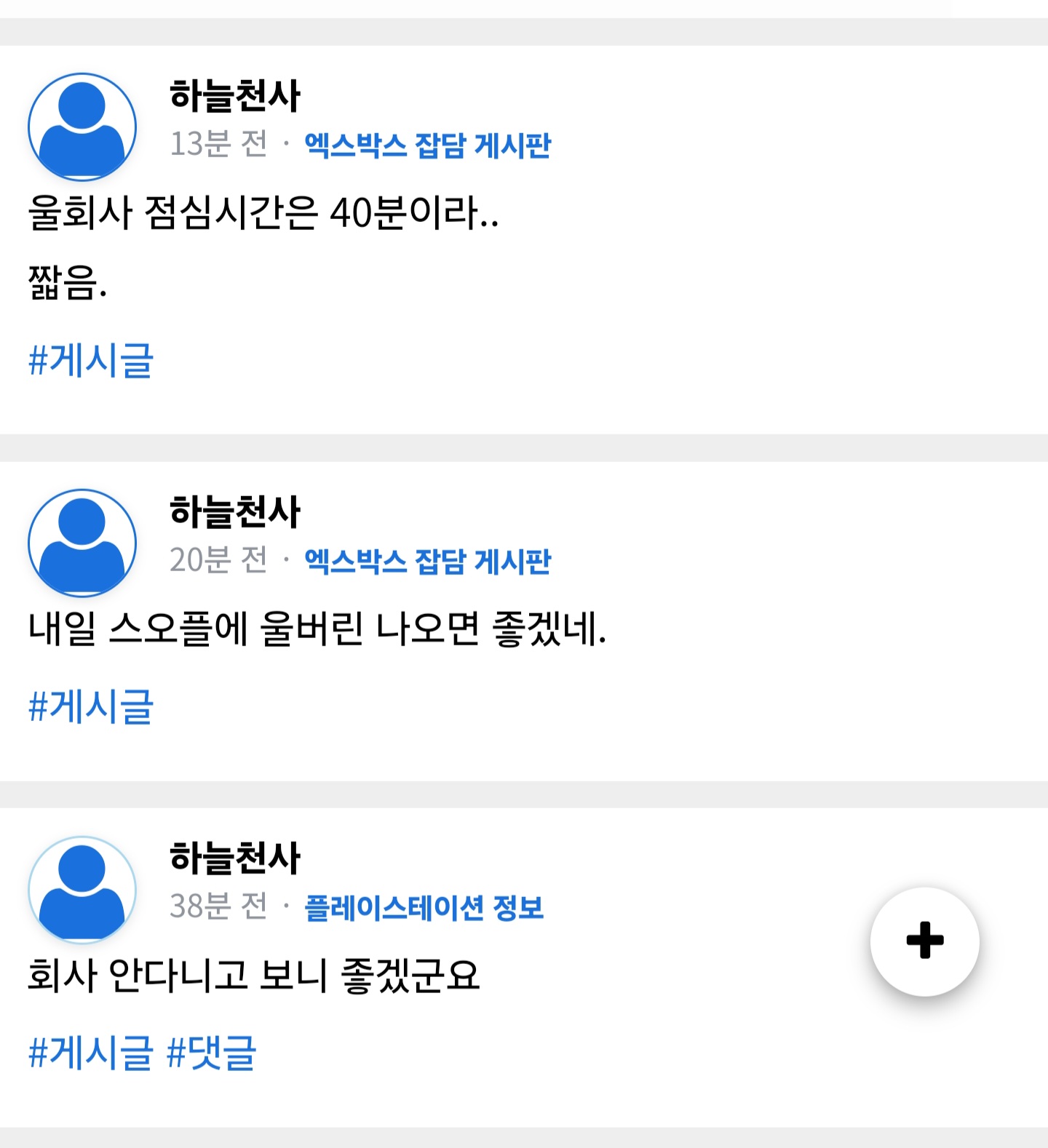Image resolution: width=1048 pixels, height=1148 pixels.
Task: Tap #게시글 hashtag under the 점심시간 post
Action: (x=91, y=360)
